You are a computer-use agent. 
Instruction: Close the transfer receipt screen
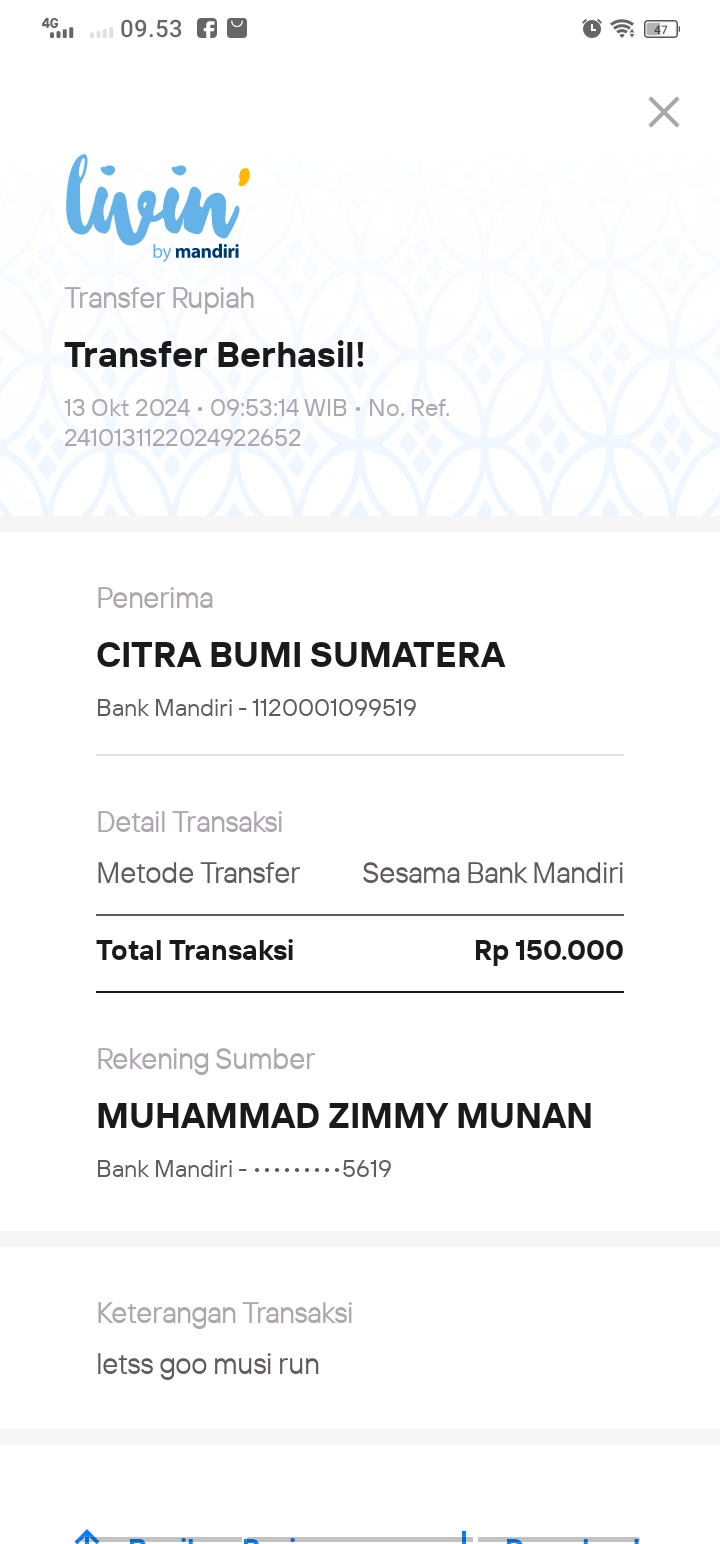coord(664,112)
